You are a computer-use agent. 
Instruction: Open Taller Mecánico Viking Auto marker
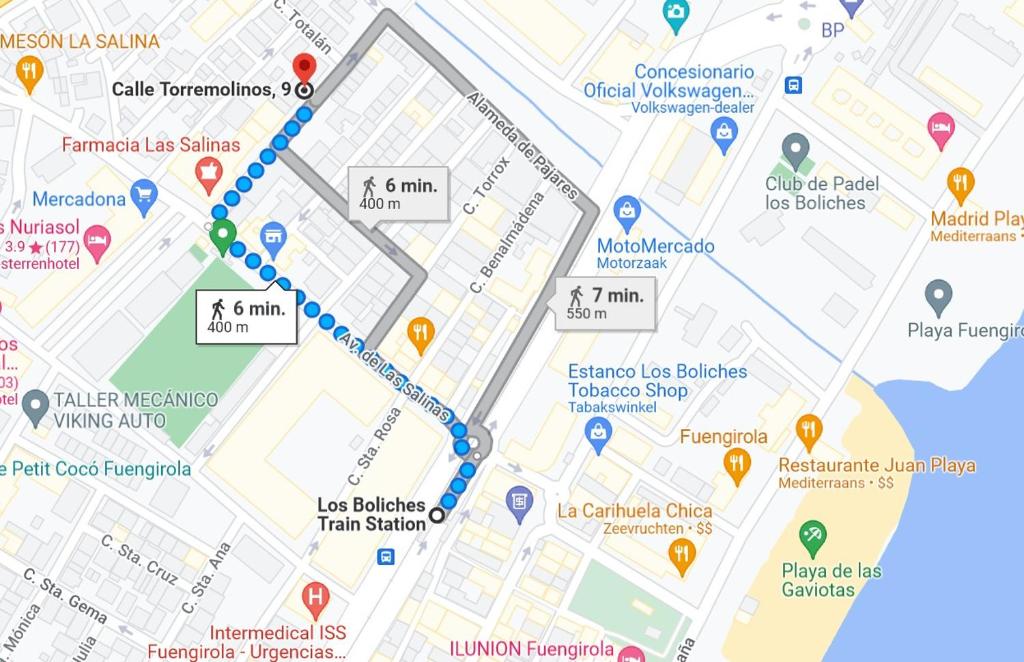[x=36, y=408]
